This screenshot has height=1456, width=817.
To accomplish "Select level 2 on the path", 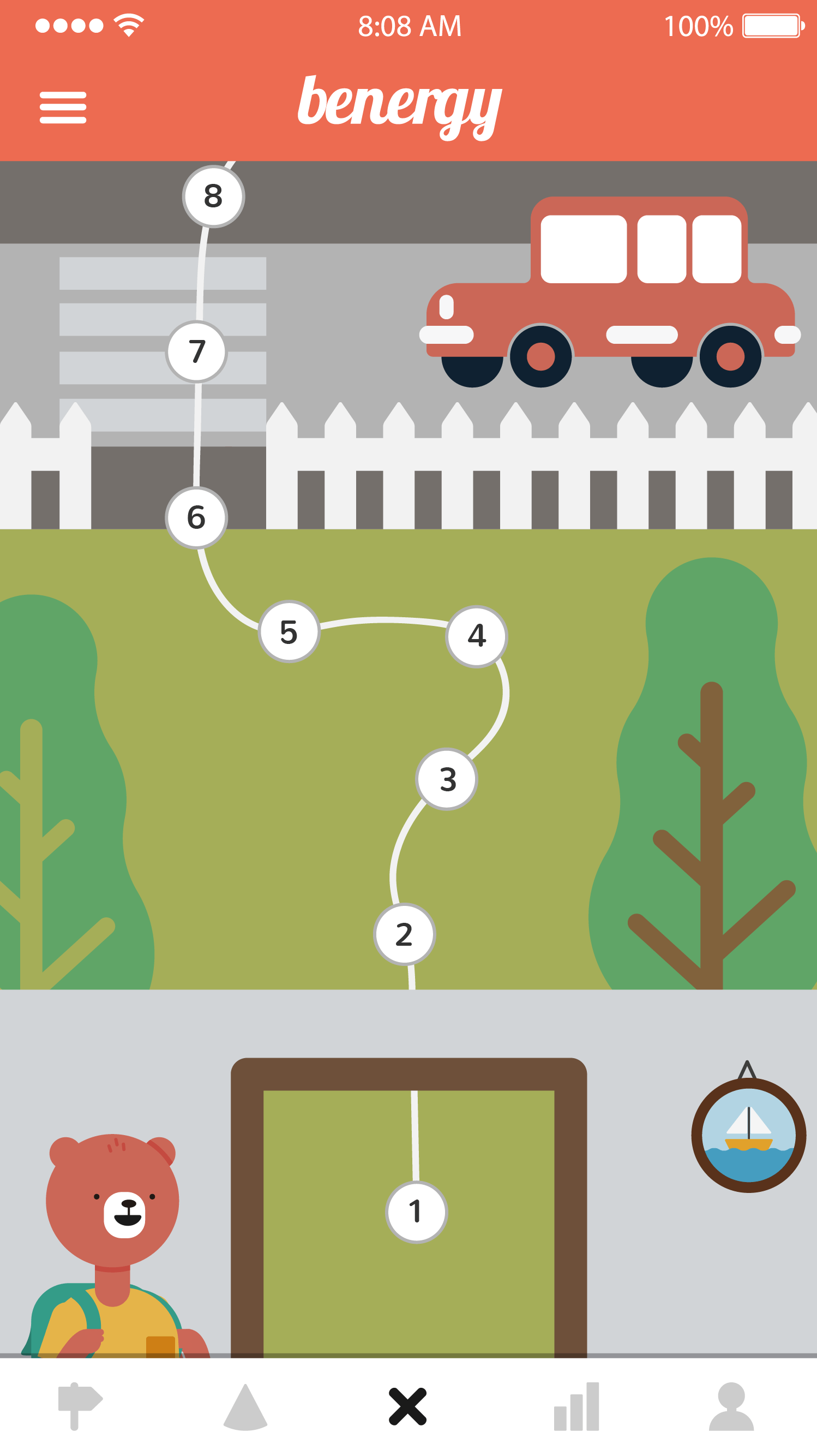I will 404,934.
